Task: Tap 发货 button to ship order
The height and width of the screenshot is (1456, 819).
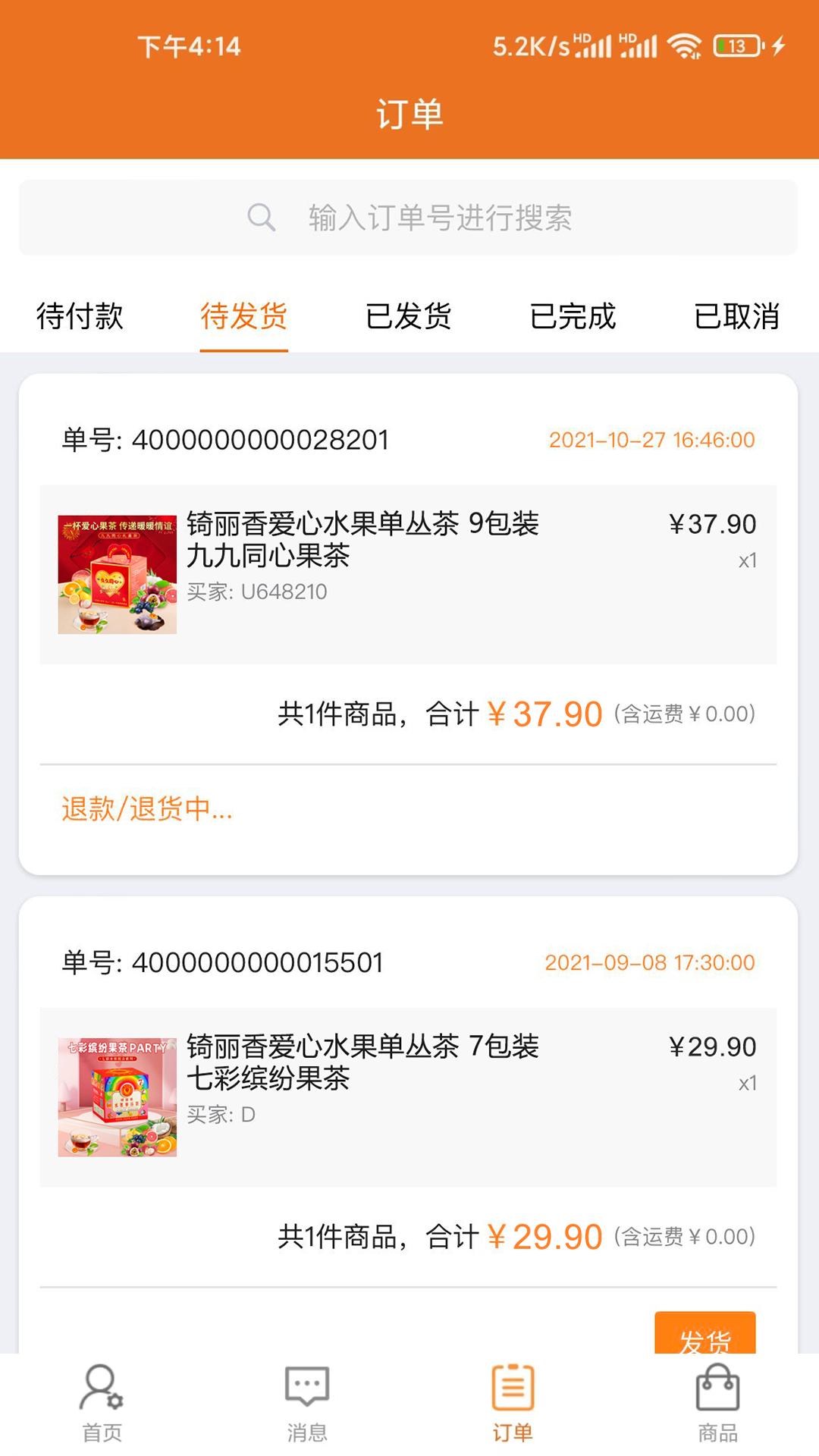Action: (x=704, y=1336)
